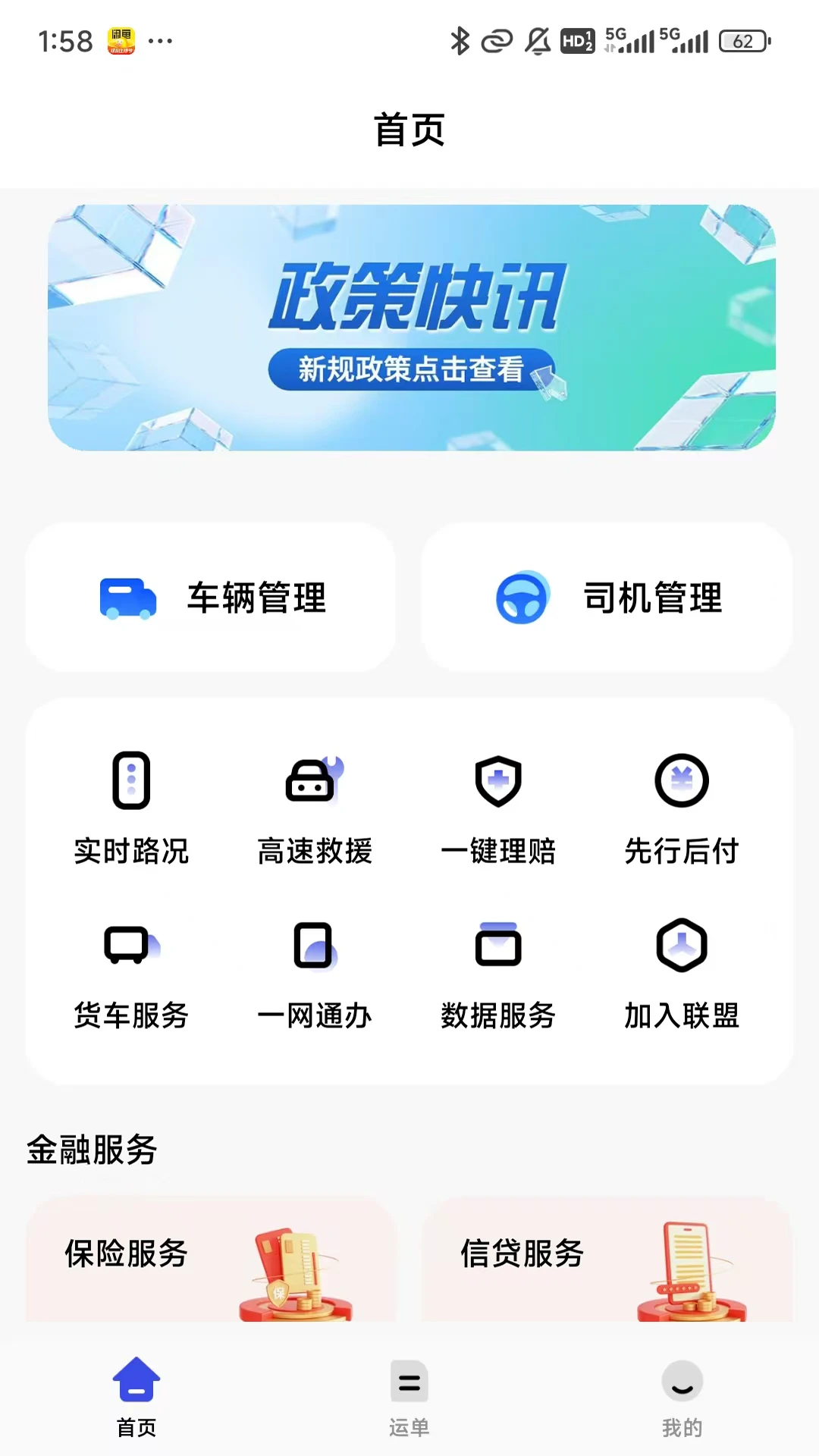Tap the steering wheel icon beside 司机管理

click(522, 598)
